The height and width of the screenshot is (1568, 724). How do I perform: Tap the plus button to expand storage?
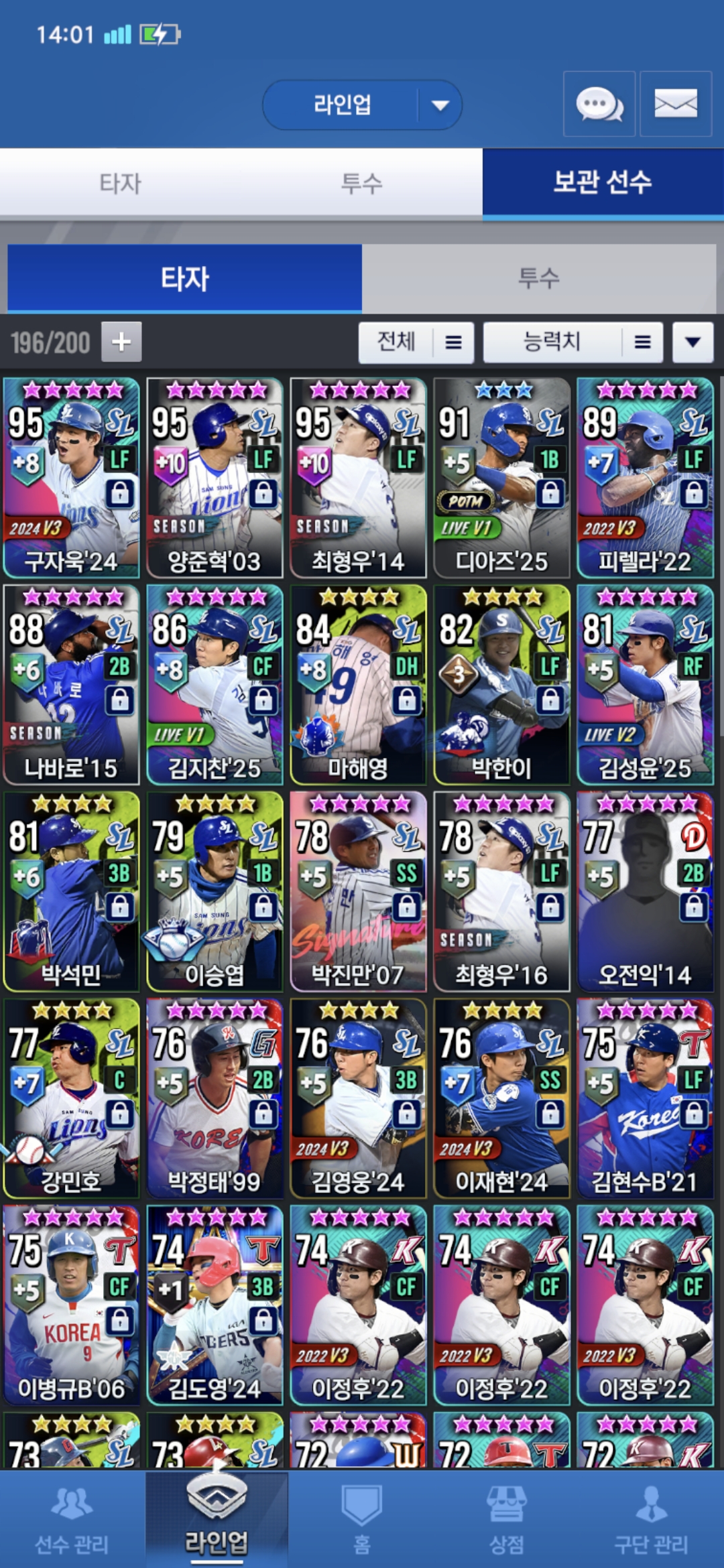point(121,342)
